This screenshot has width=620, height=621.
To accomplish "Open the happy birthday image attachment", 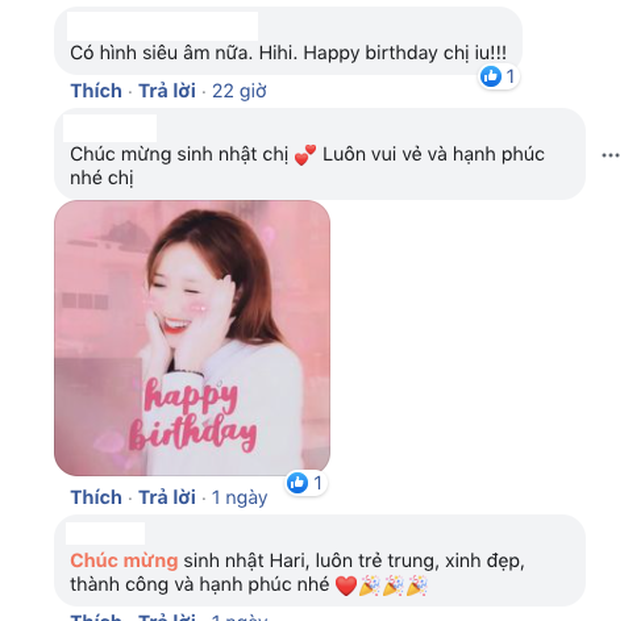I will pyautogui.click(x=192, y=337).
